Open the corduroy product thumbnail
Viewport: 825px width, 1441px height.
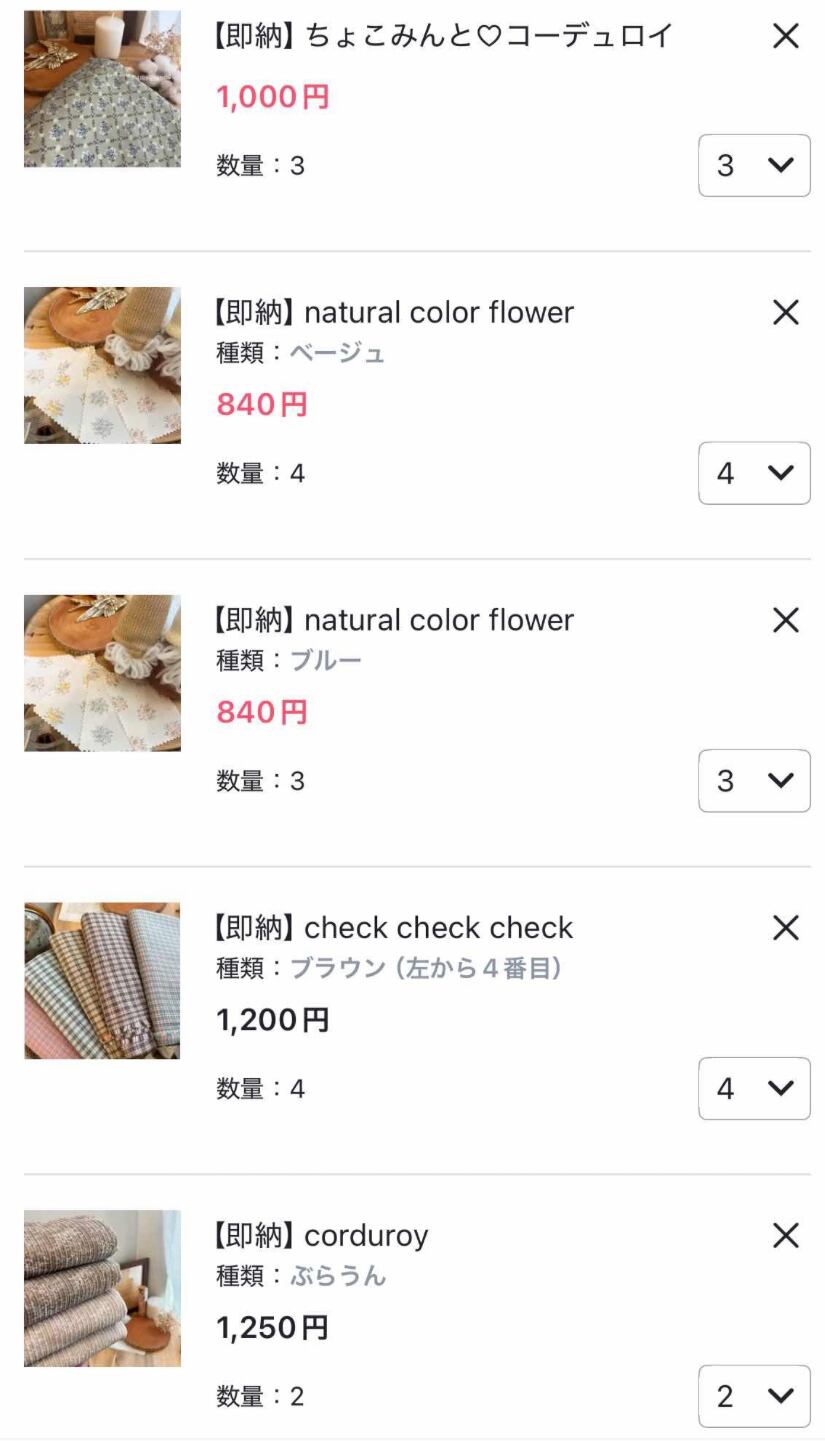click(102, 1288)
